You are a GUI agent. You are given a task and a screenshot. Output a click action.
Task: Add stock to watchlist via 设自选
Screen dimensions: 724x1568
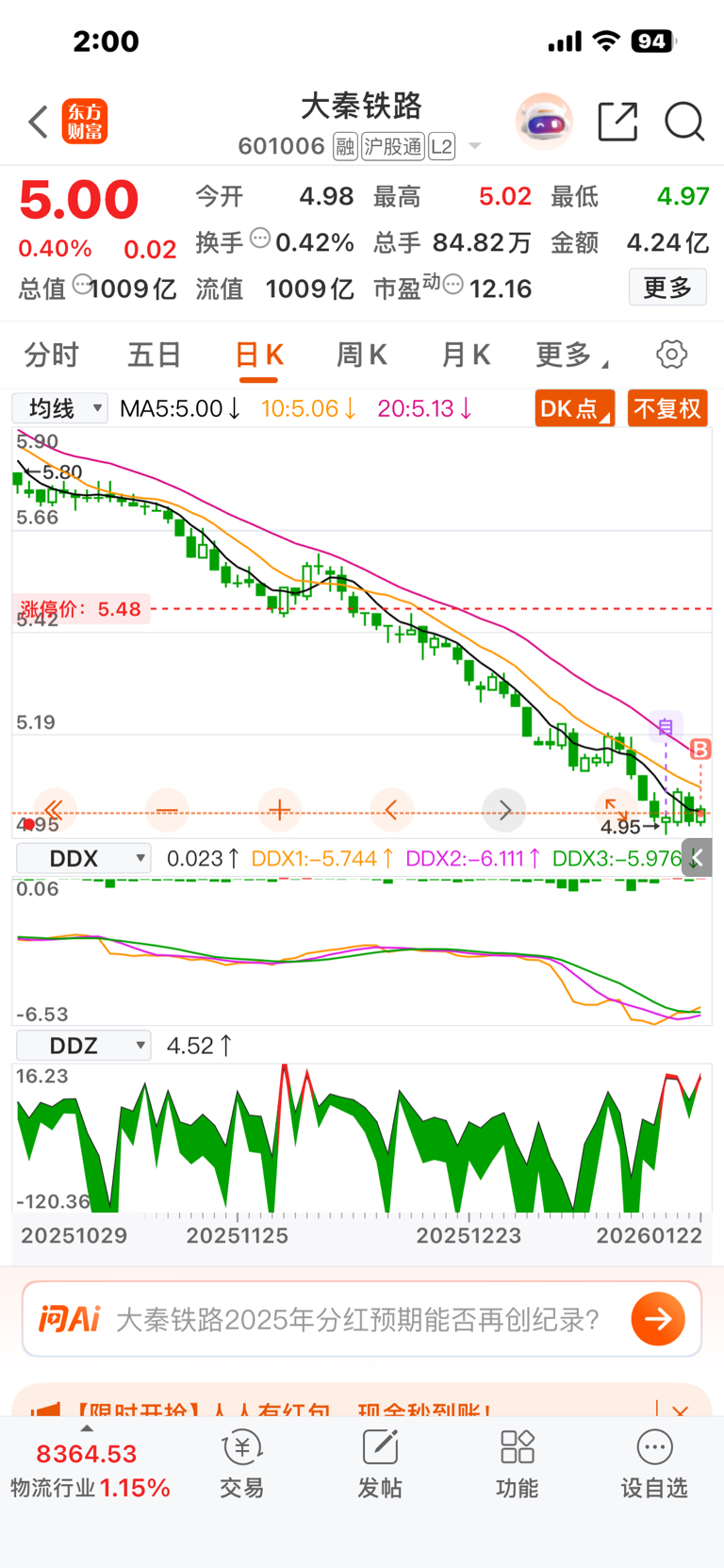point(653,1464)
